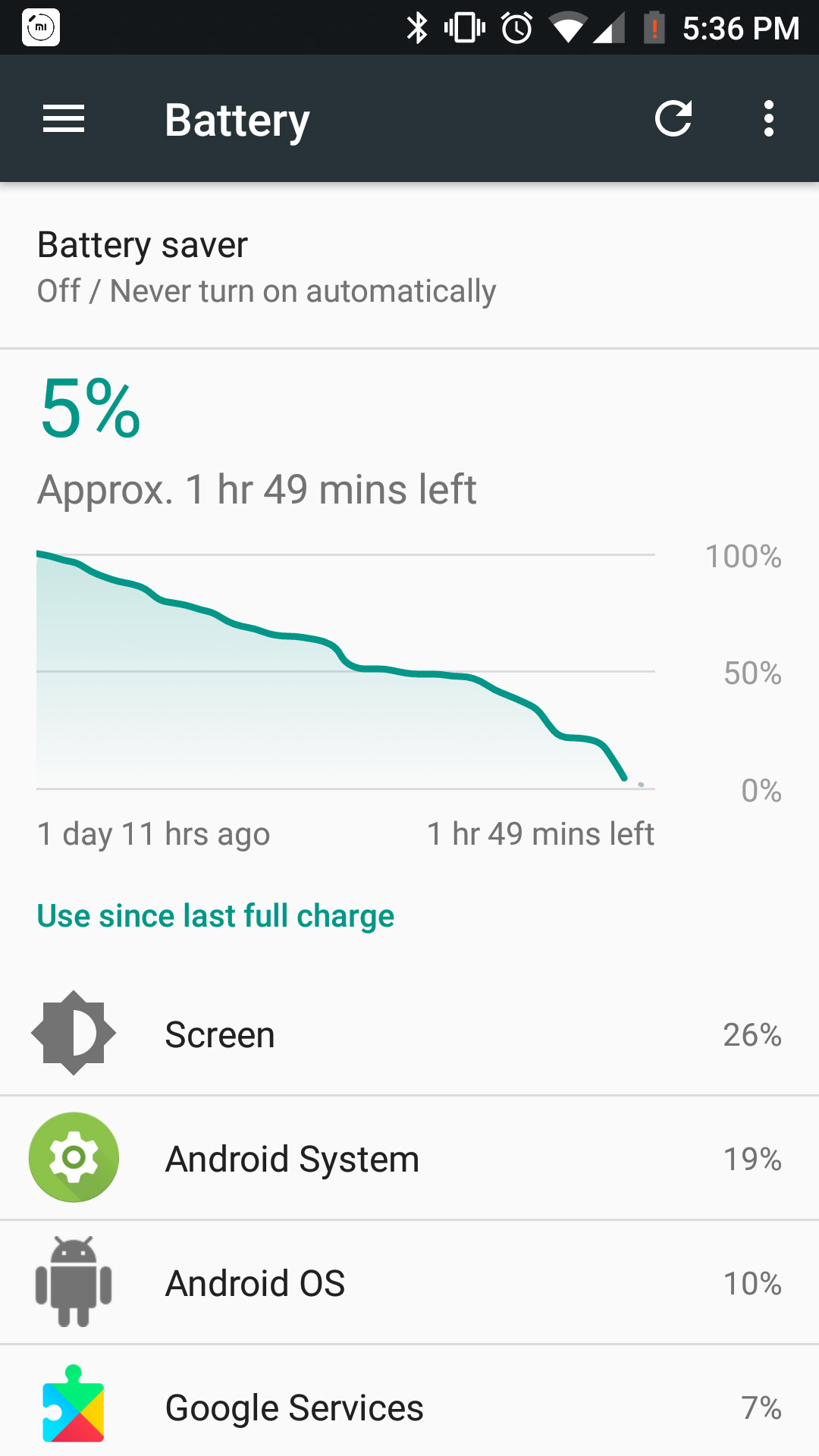Open Android OS usage details
819x1456 pixels.
pyautogui.click(x=409, y=1283)
